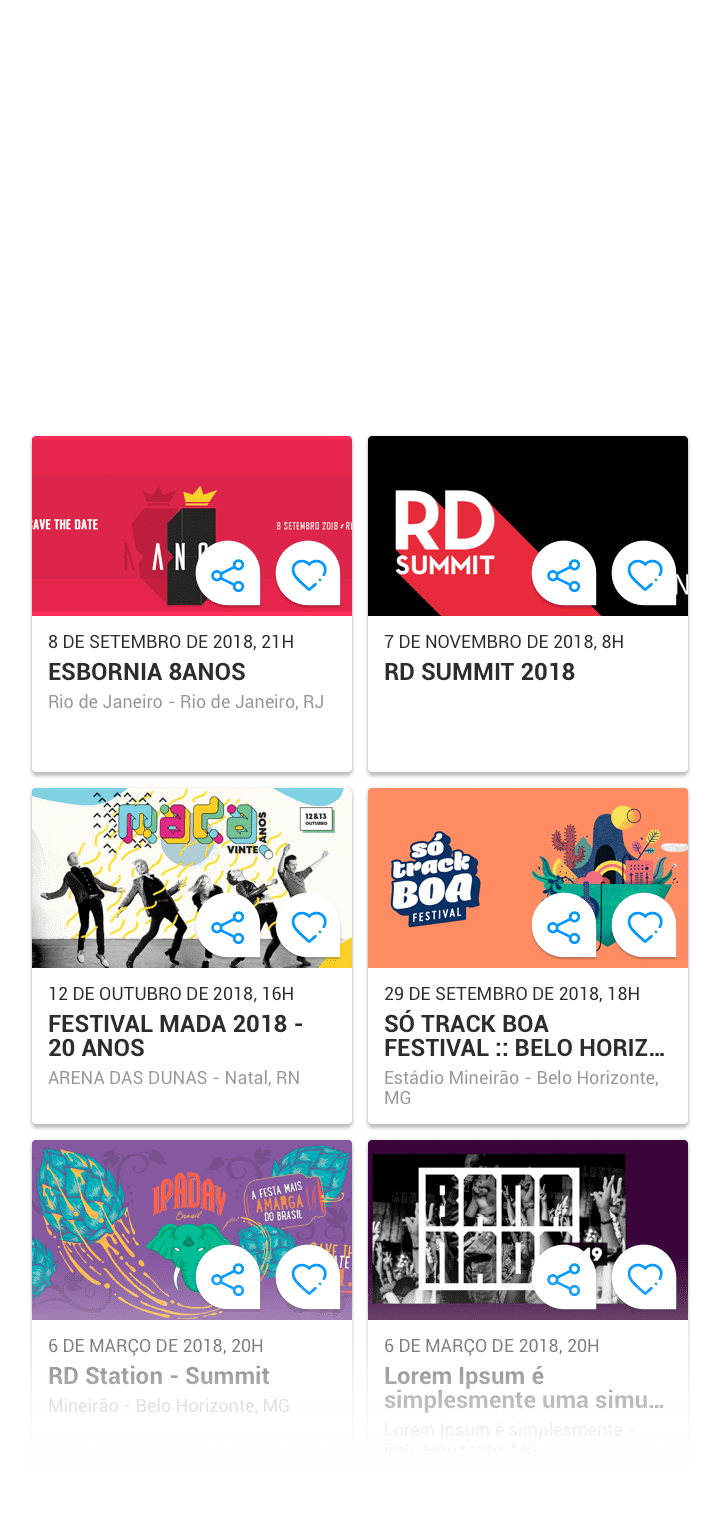Share the Lorem Ipsum event
720x1526 pixels.
point(564,1278)
